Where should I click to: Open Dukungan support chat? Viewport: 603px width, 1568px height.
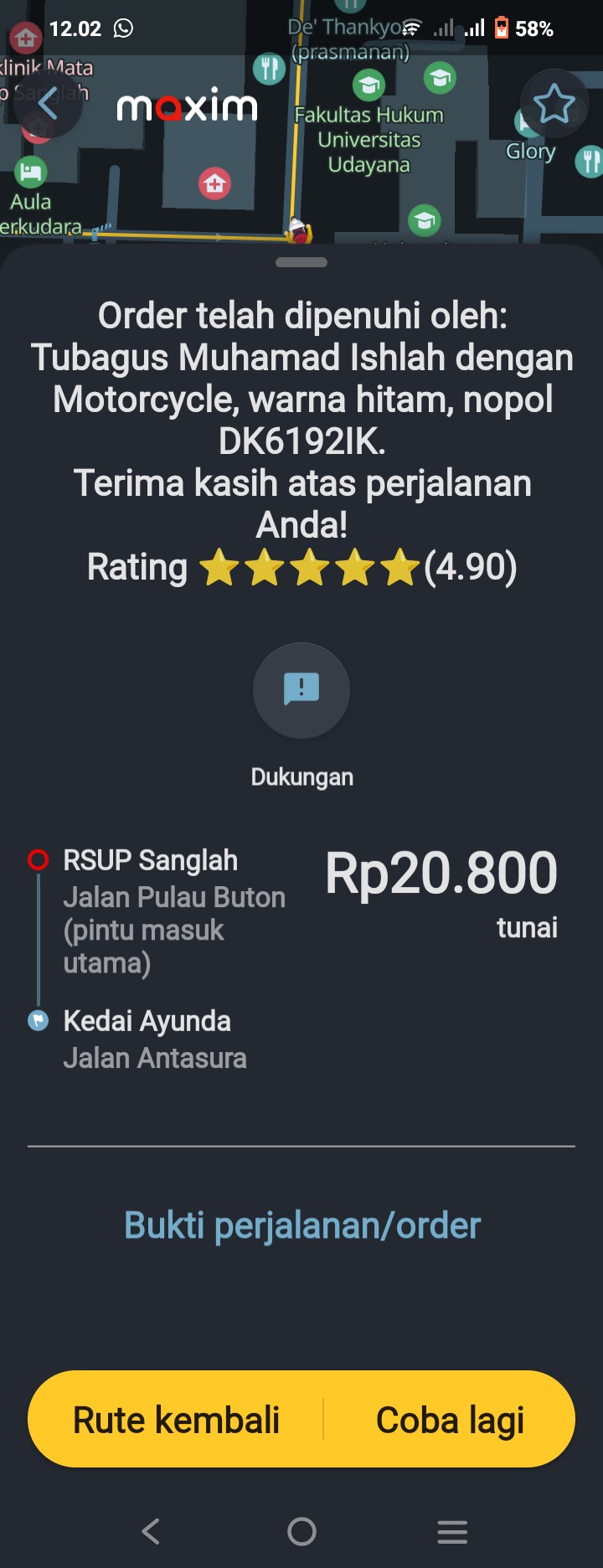tap(301, 690)
